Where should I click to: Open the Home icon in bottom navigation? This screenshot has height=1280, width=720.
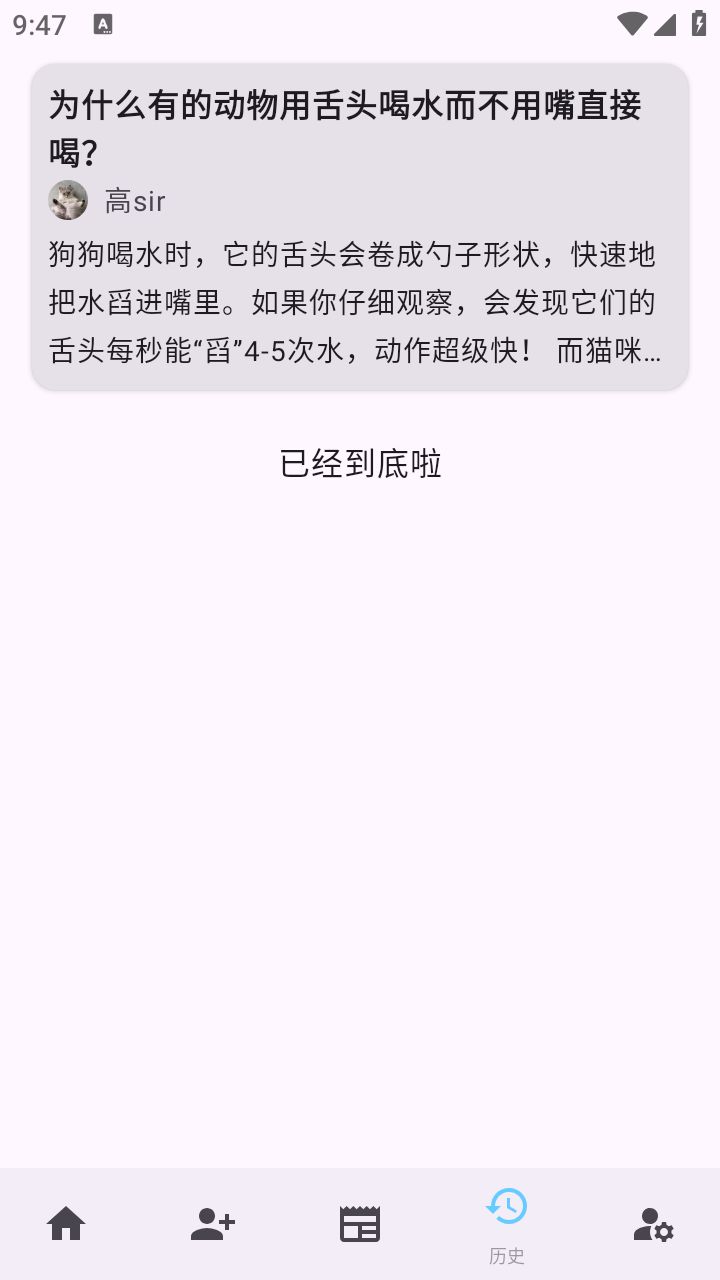coord(66,1222)
